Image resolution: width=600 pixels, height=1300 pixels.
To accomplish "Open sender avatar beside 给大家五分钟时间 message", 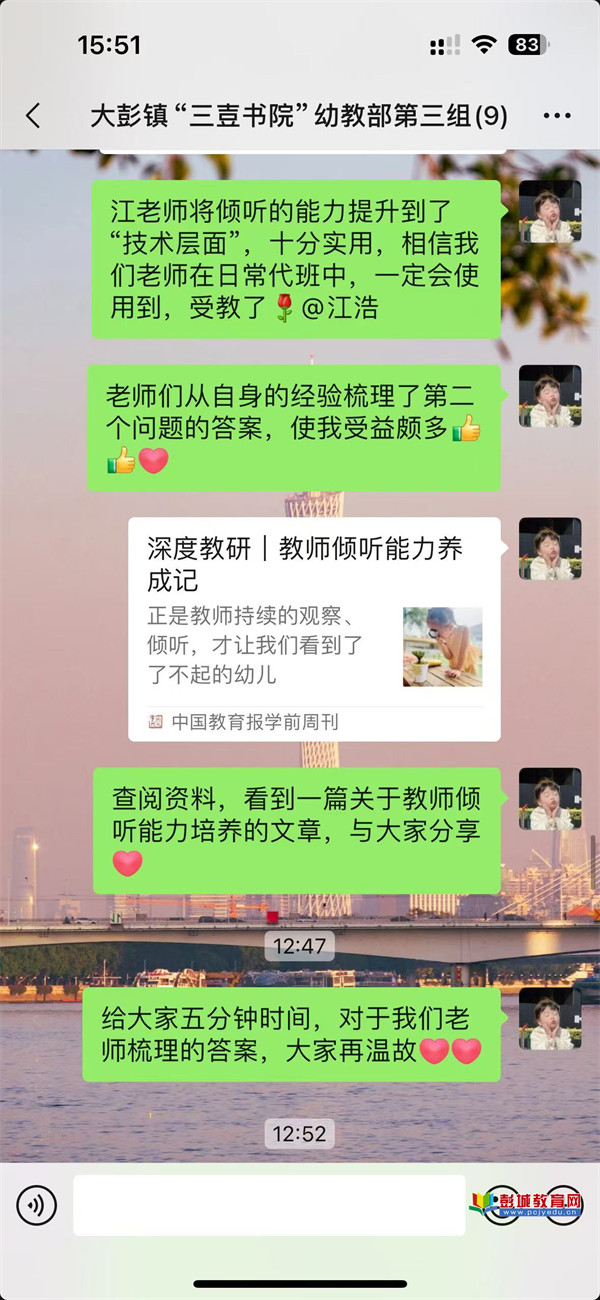I will pos(550,1018).
